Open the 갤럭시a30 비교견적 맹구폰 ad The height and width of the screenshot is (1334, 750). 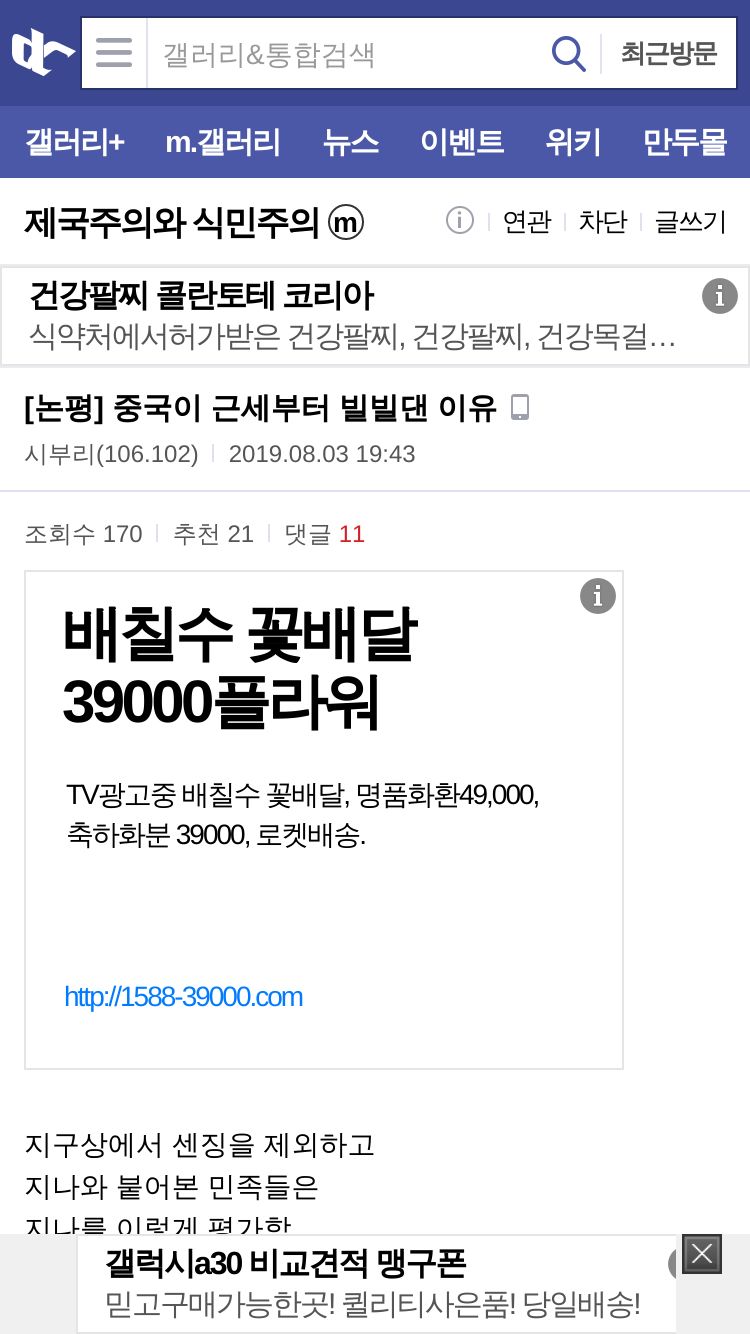point(376,1284)
